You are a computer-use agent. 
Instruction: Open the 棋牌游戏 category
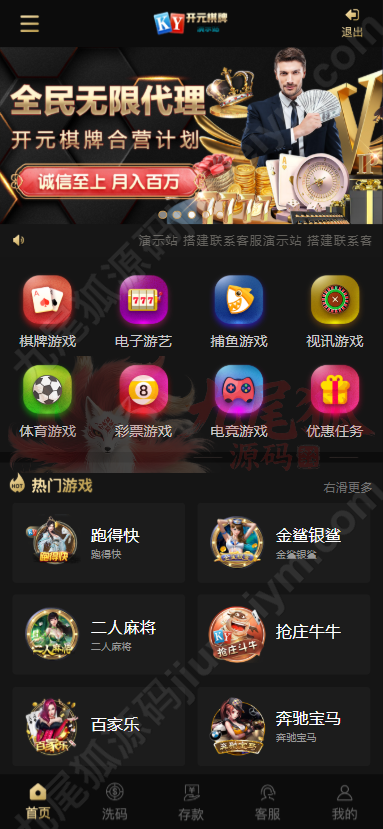coord(48,312)
